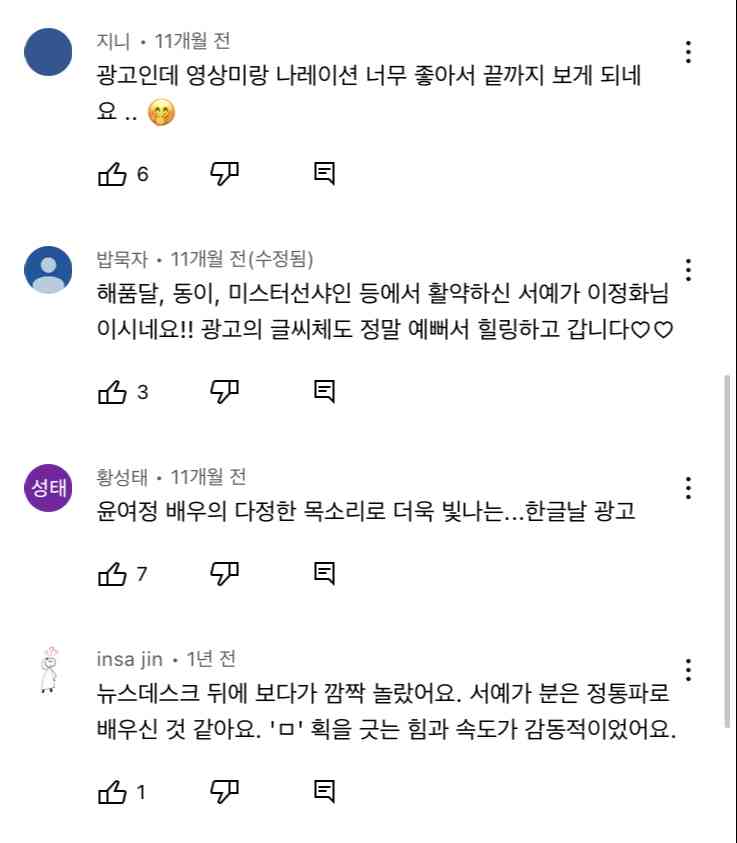This screenshot has height=843, width=737.
Task: Visit 황성태's channel via the purple avatar
Action: pyautogui.click(x=48, y=488)
